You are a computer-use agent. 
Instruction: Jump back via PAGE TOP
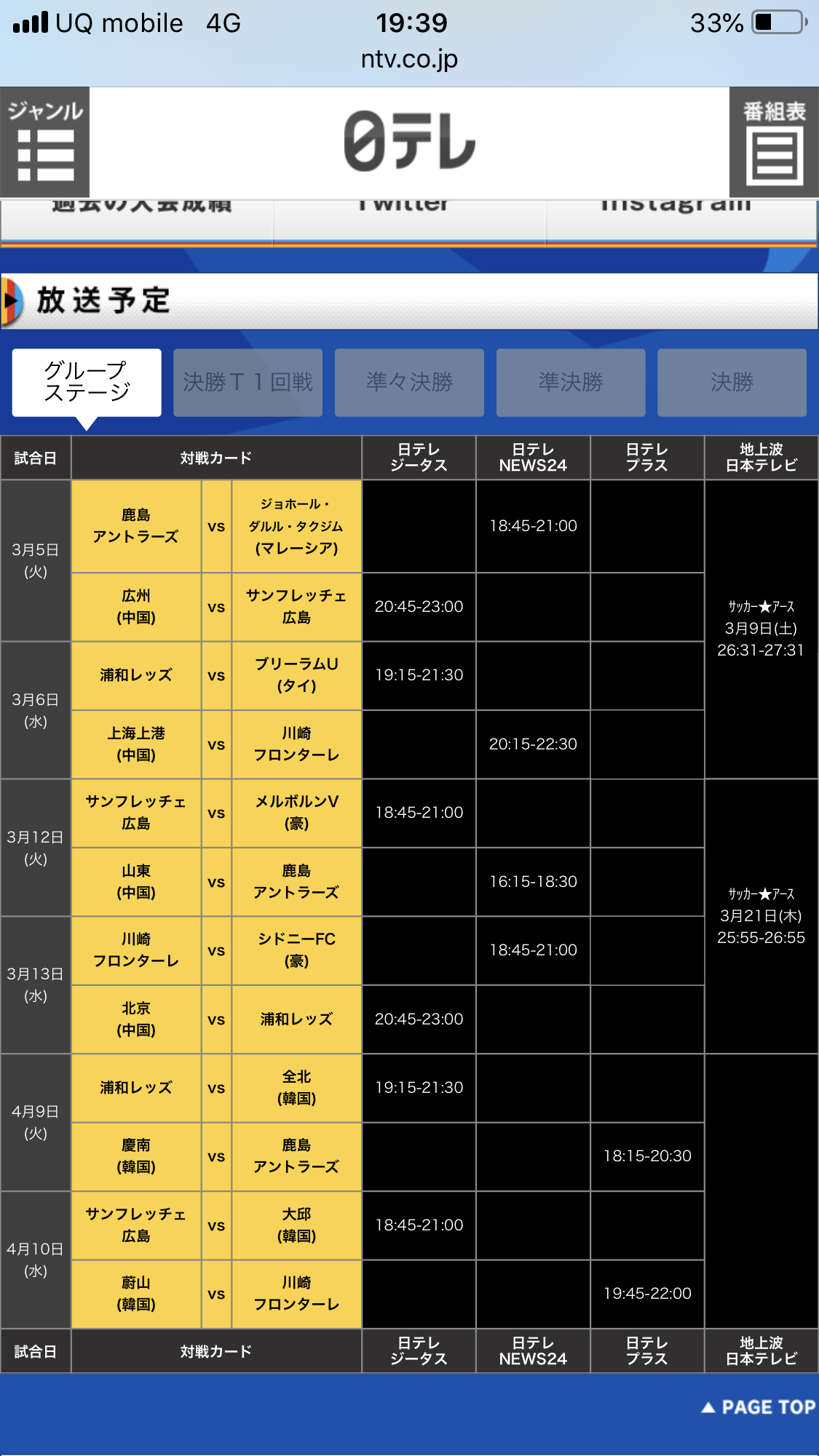click(x=758, y=1407)
